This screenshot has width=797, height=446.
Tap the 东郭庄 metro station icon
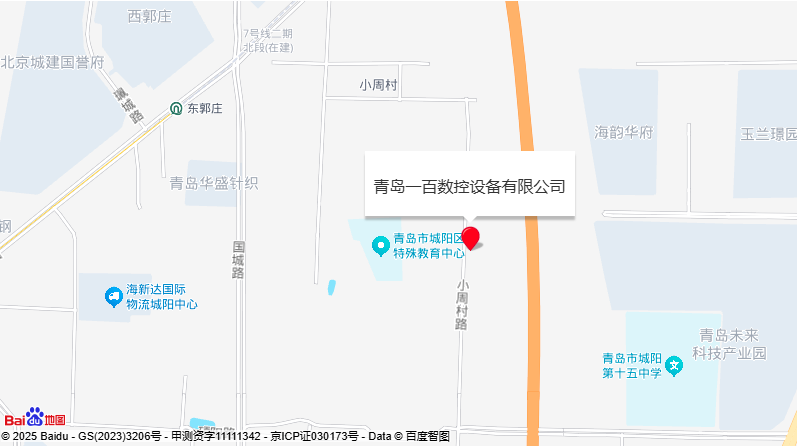coord(176,108)
